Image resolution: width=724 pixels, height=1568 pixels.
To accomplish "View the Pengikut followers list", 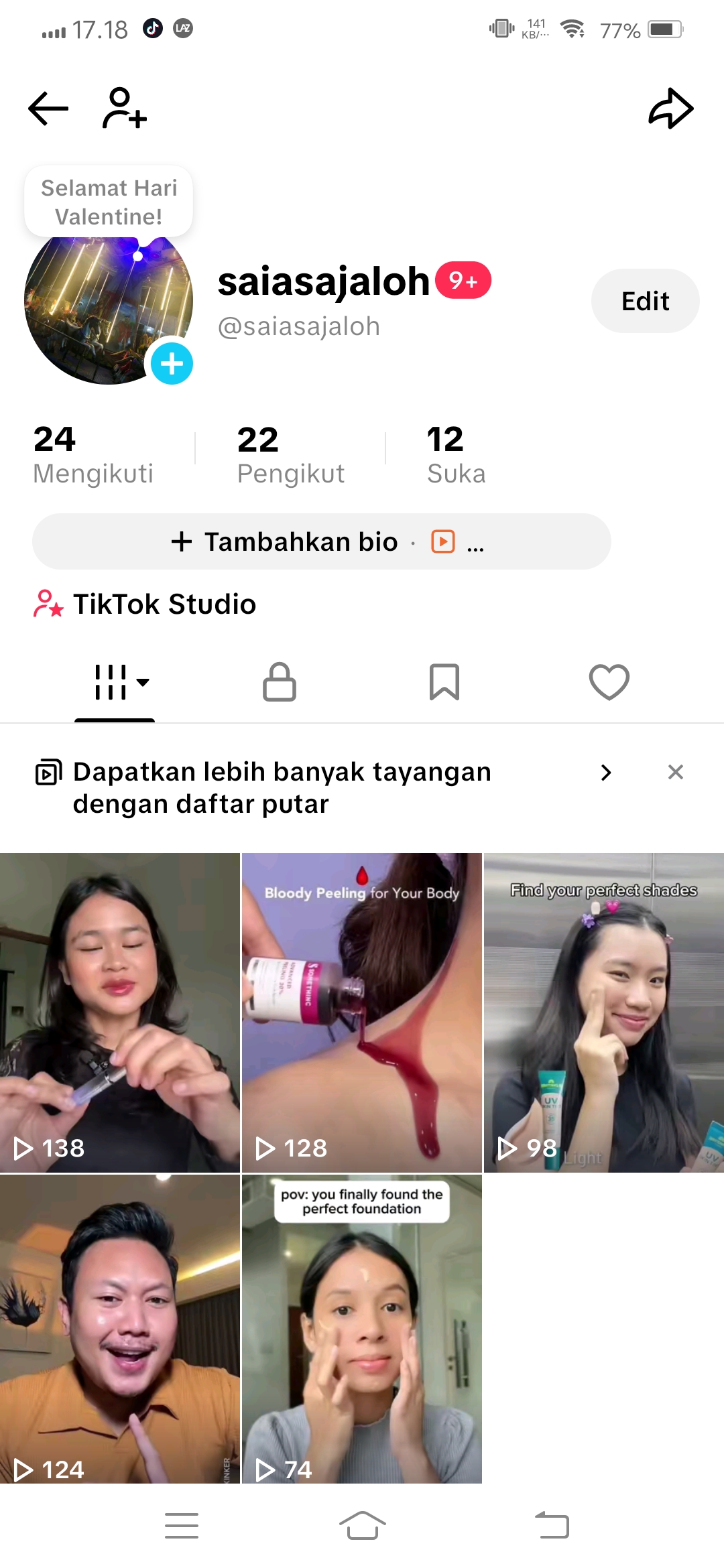I will [x=290, y=455].
